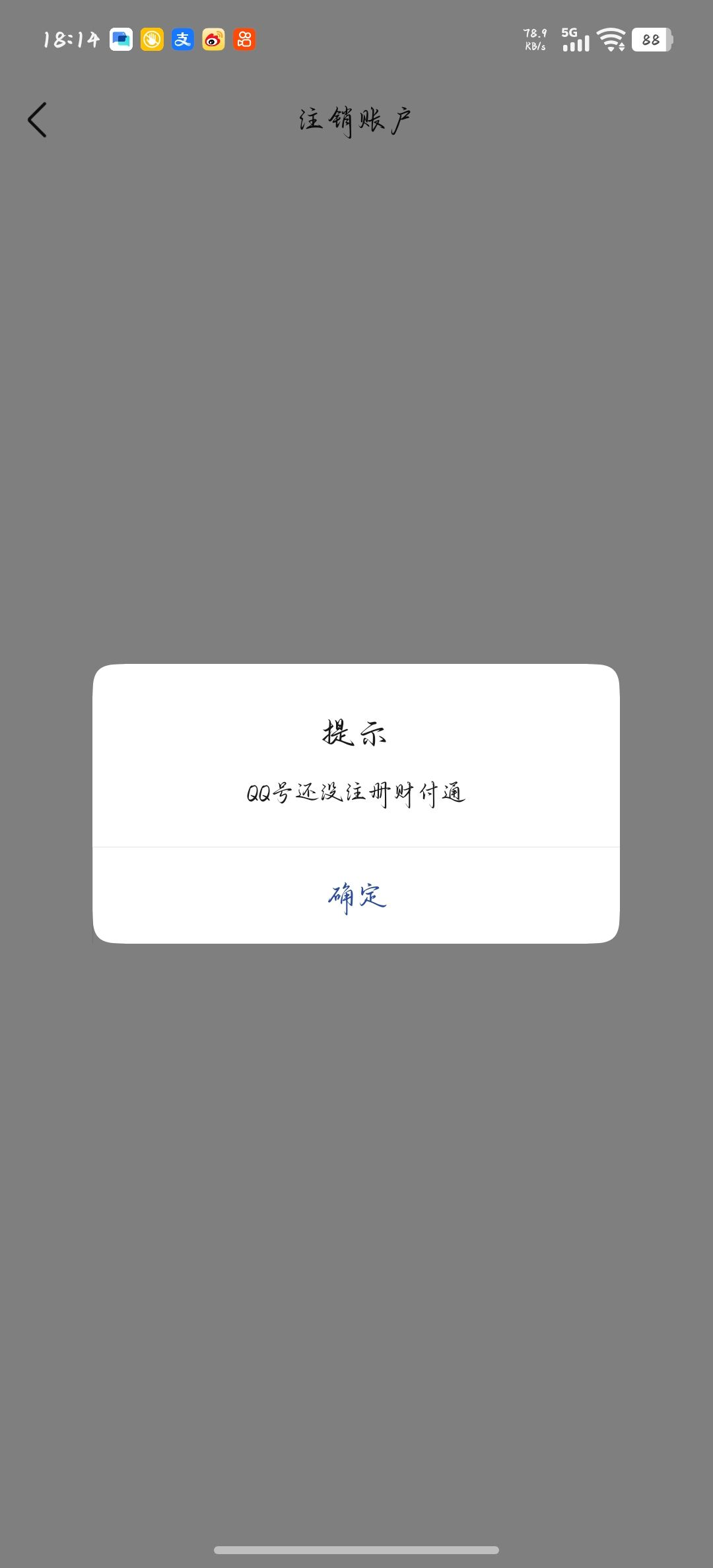
Task: Tap the blue window notification icon
Action: click(121, 40)
